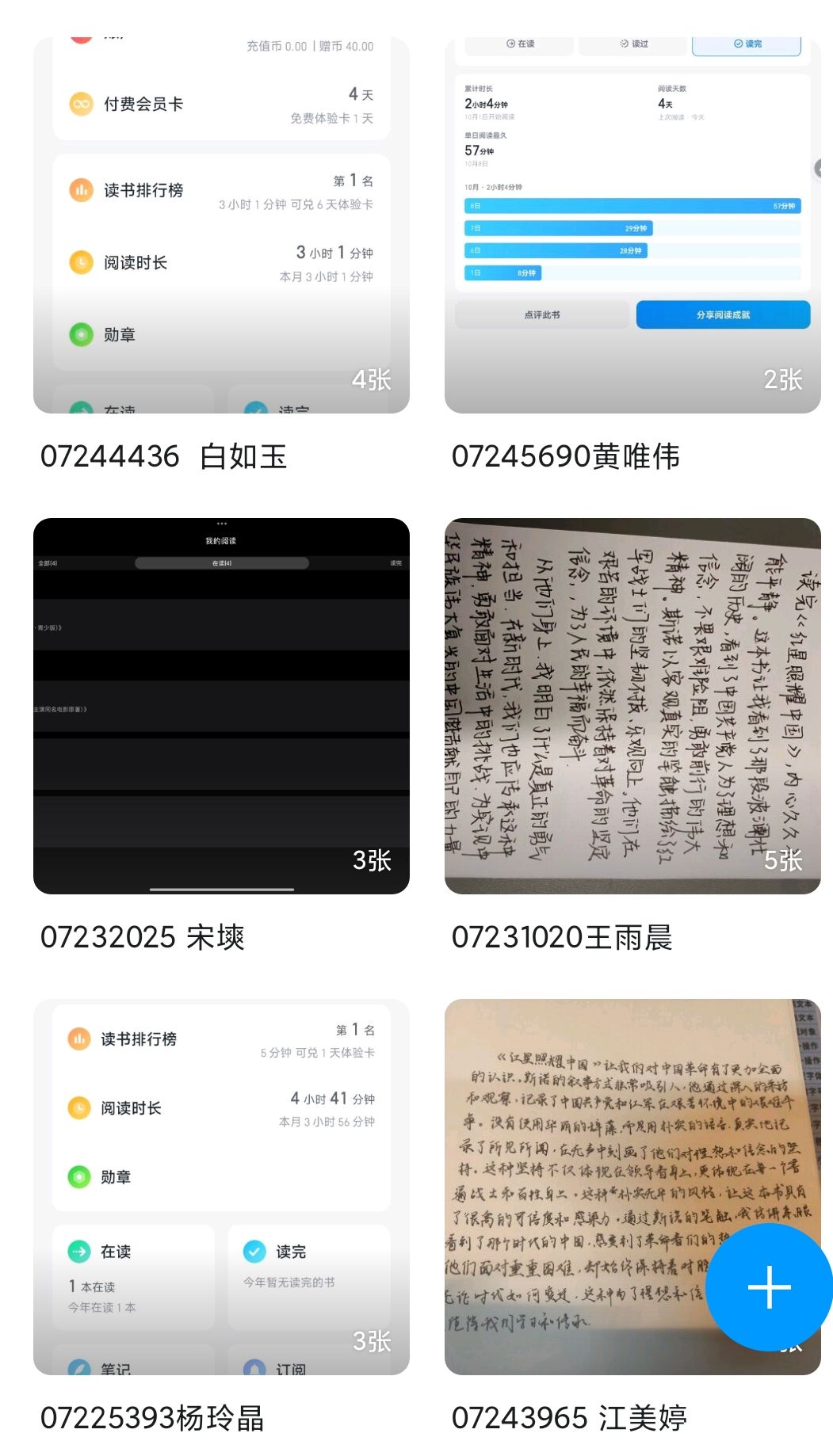
Task: Open 王雨晨's handwritten note submission
Action: click(632, 706)
